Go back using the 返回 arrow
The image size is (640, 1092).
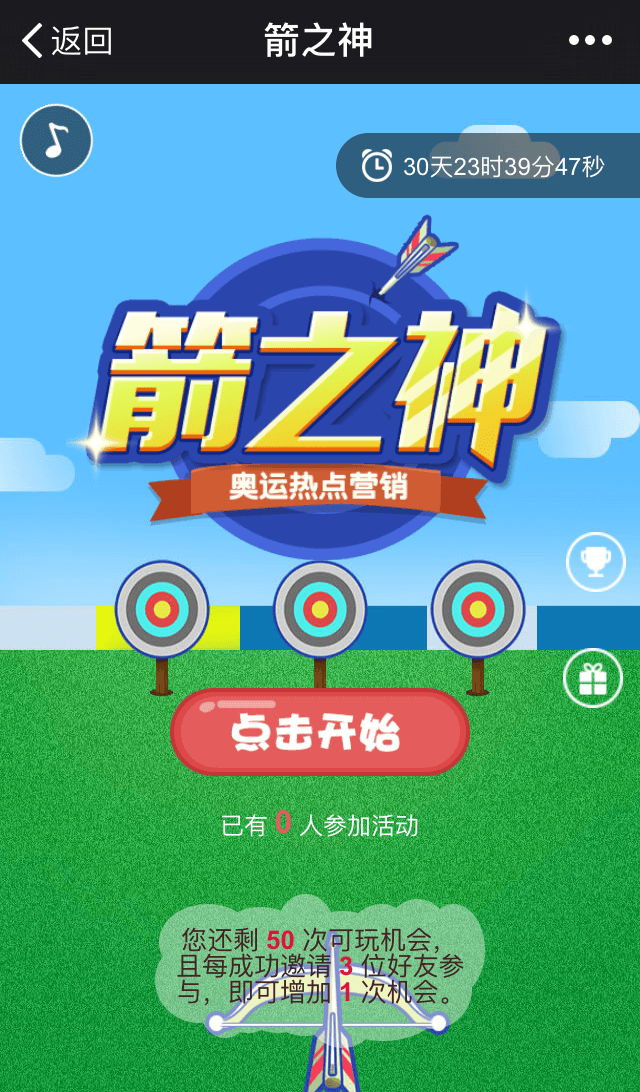[x=66, y=41]
